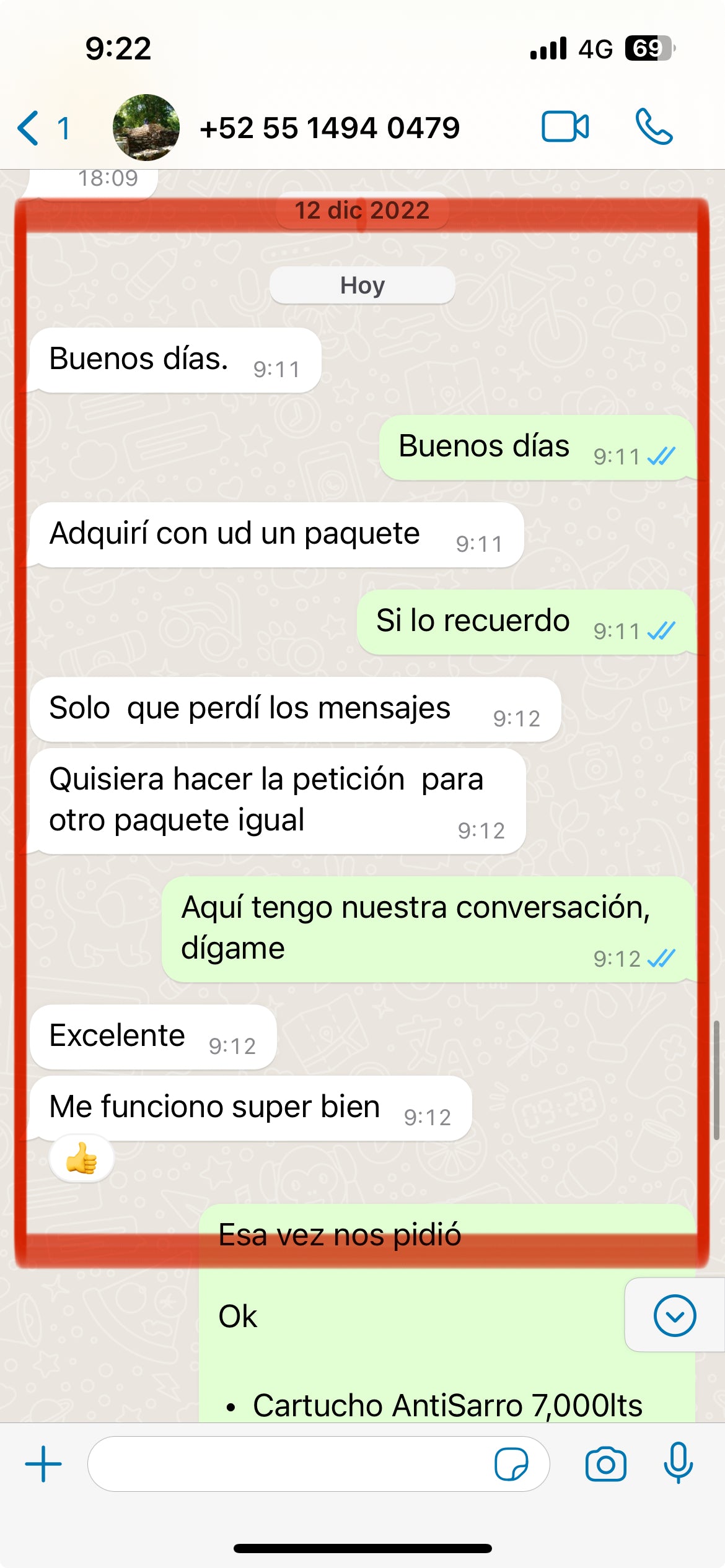This screenshot has width=725, height=1568.
Task: Jump to latest messages with down arrow
Action: [674, 1315]
